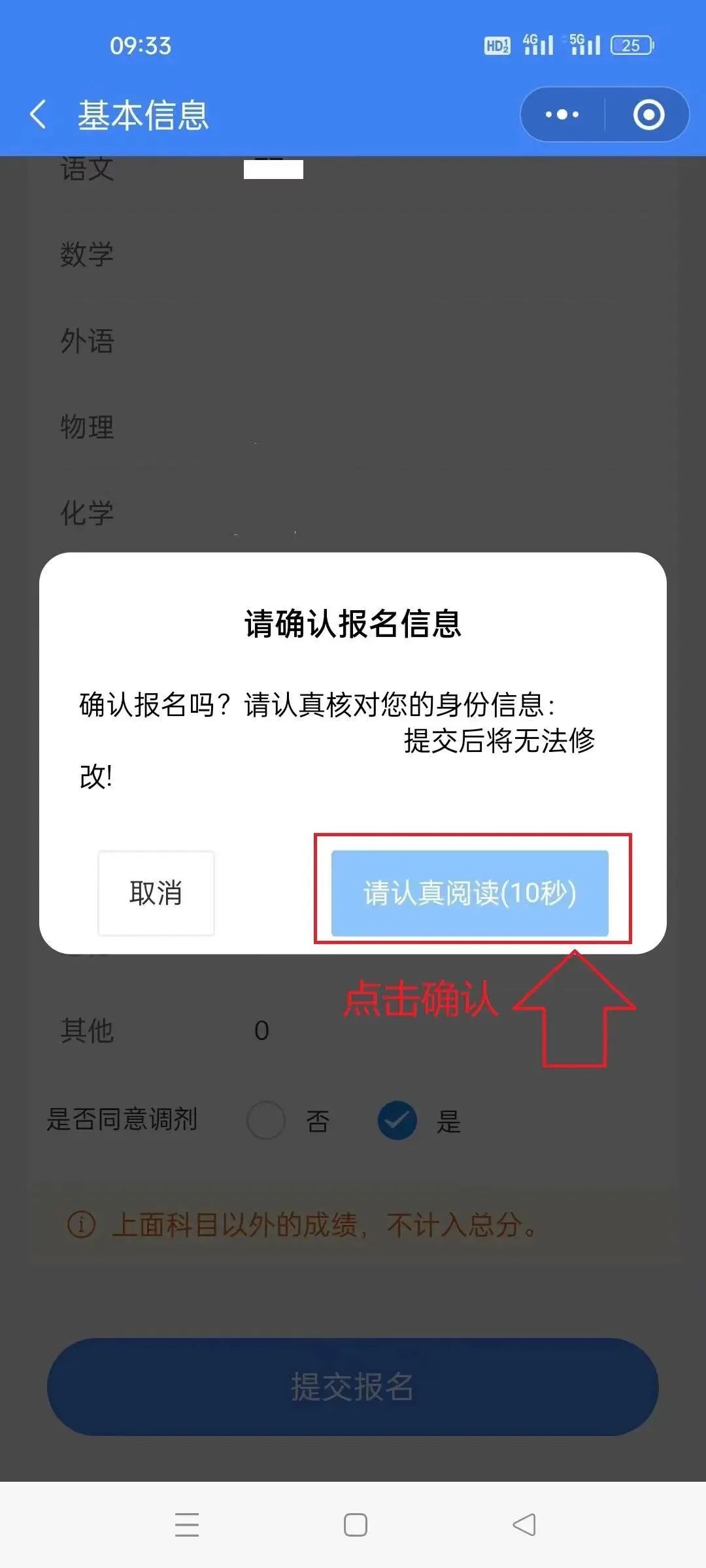Tap 取消 to dismiss the dialog
706x1568 pixels.
tap(156, 893)
